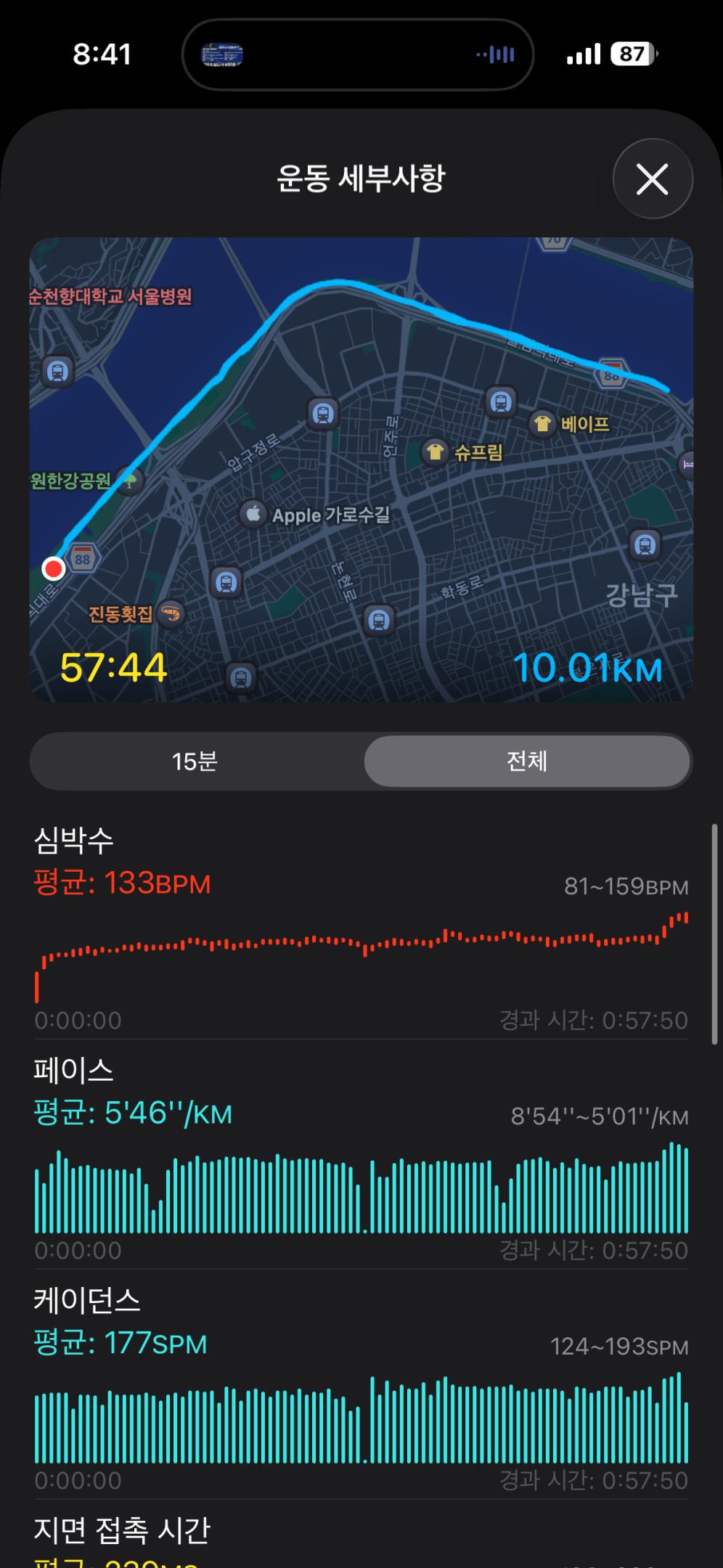Viewport: 723px width, 1568px height.
Task: Select the 전체 segment
Action: [x=526, y=761]
